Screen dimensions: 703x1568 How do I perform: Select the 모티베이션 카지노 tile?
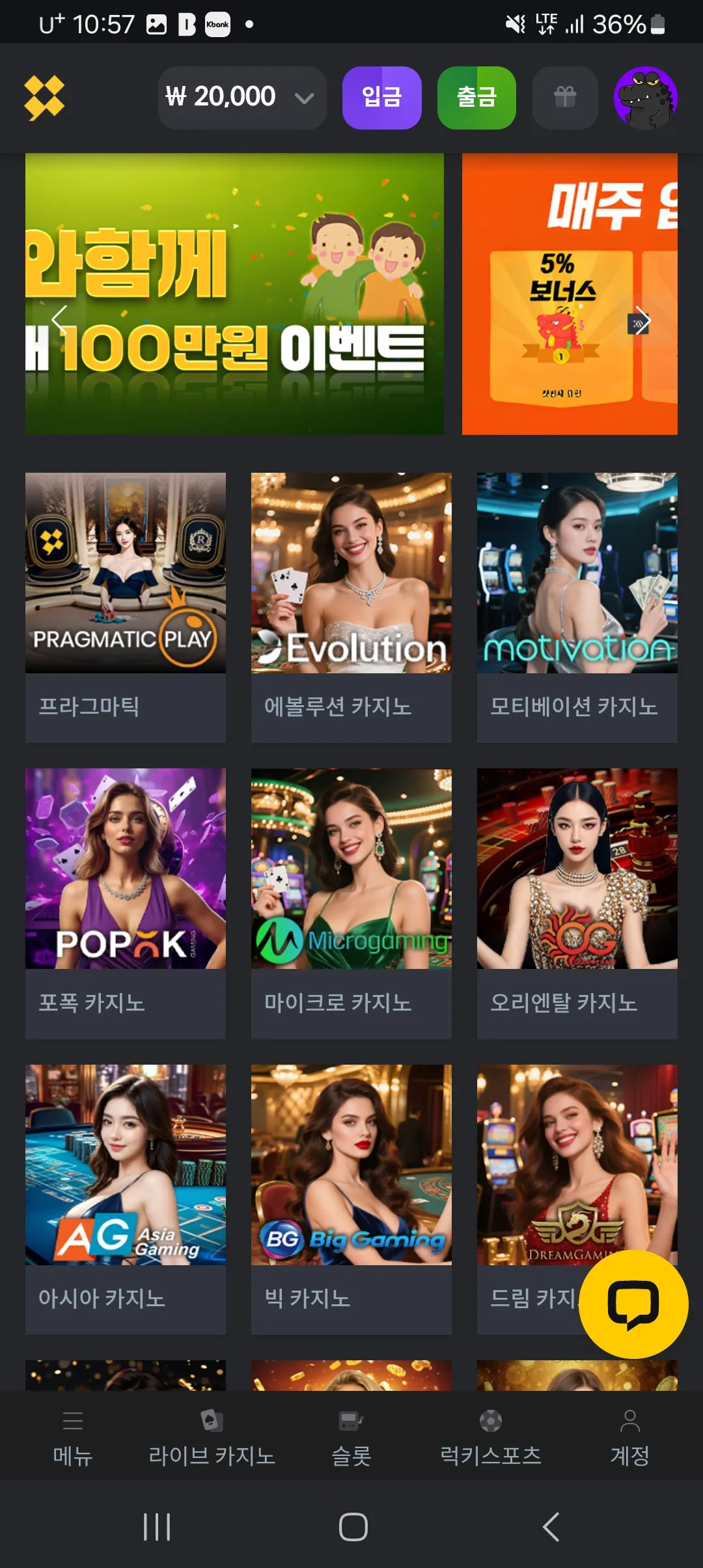point(577,607)
